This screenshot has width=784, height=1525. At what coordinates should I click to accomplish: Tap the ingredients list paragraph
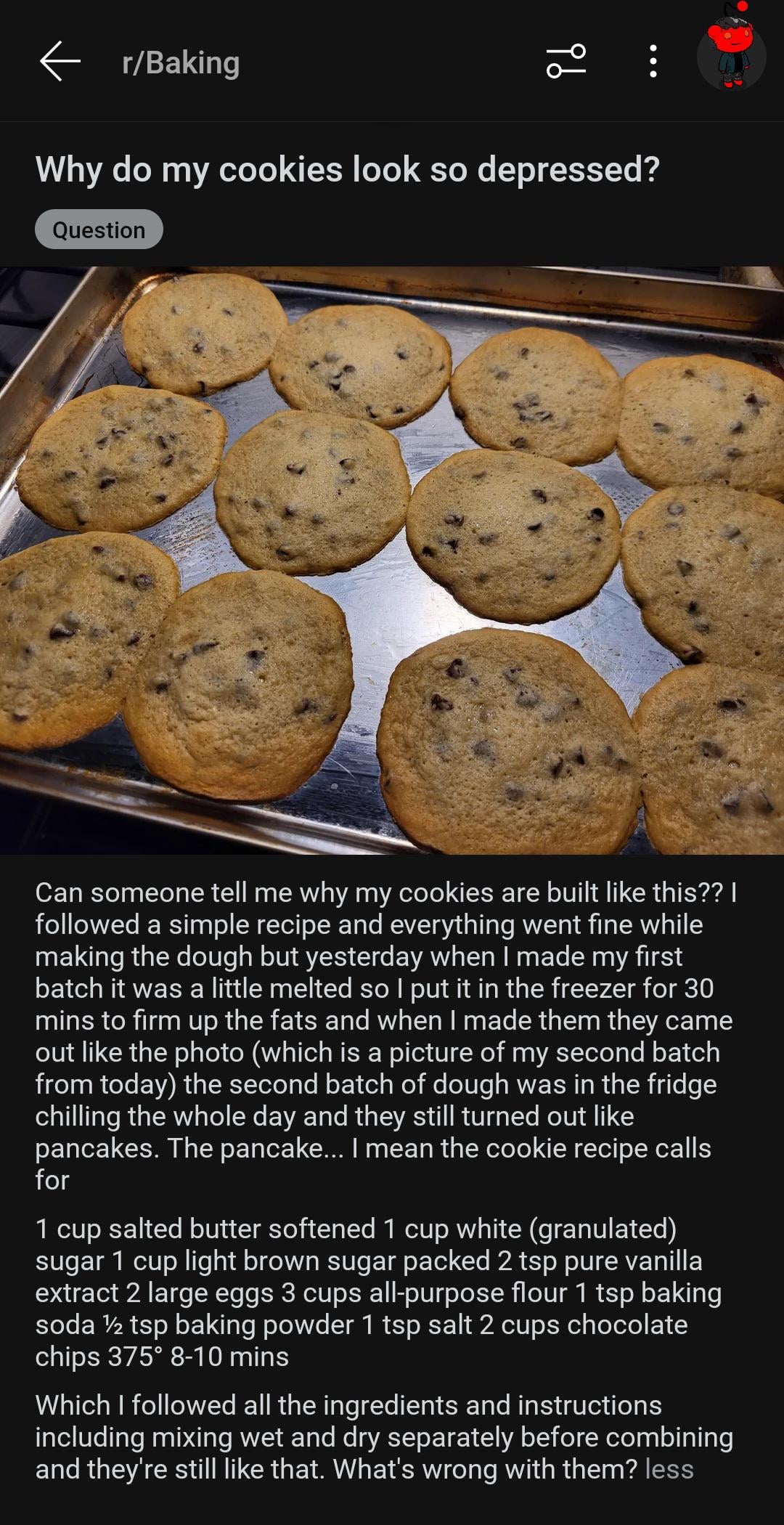(x=377, y=1293)
